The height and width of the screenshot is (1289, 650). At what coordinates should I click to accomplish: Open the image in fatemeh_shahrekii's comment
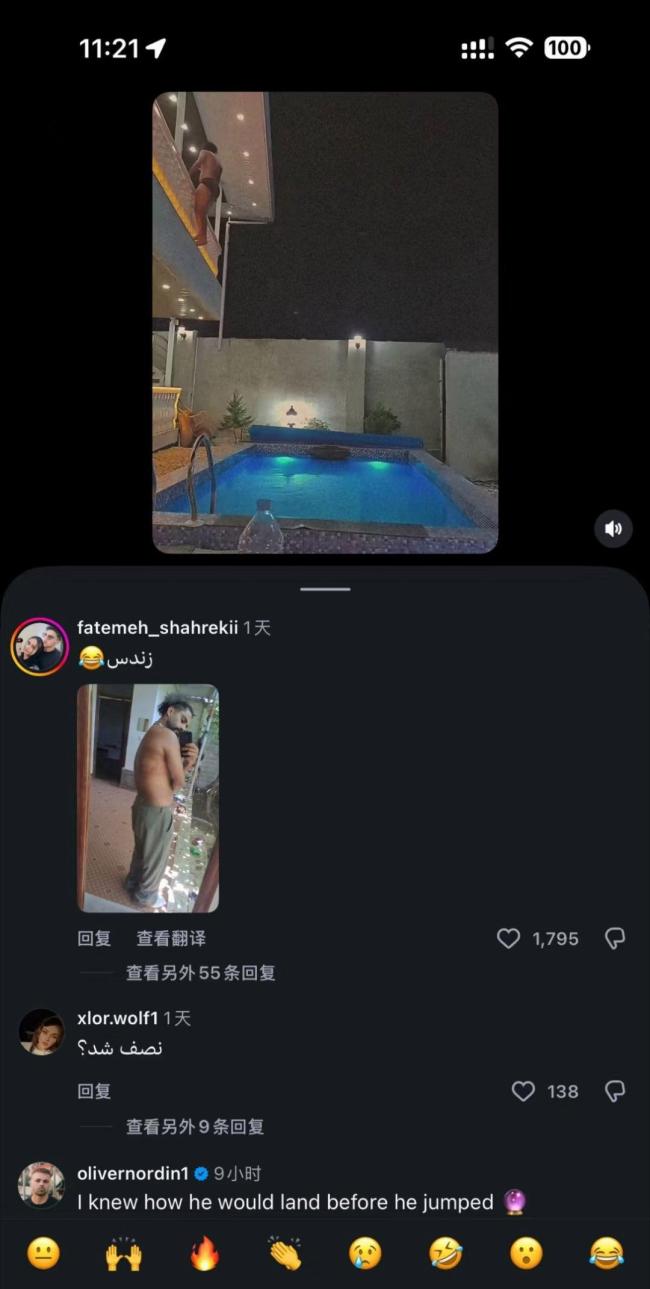pyautogui.click(x=148, y=798)
